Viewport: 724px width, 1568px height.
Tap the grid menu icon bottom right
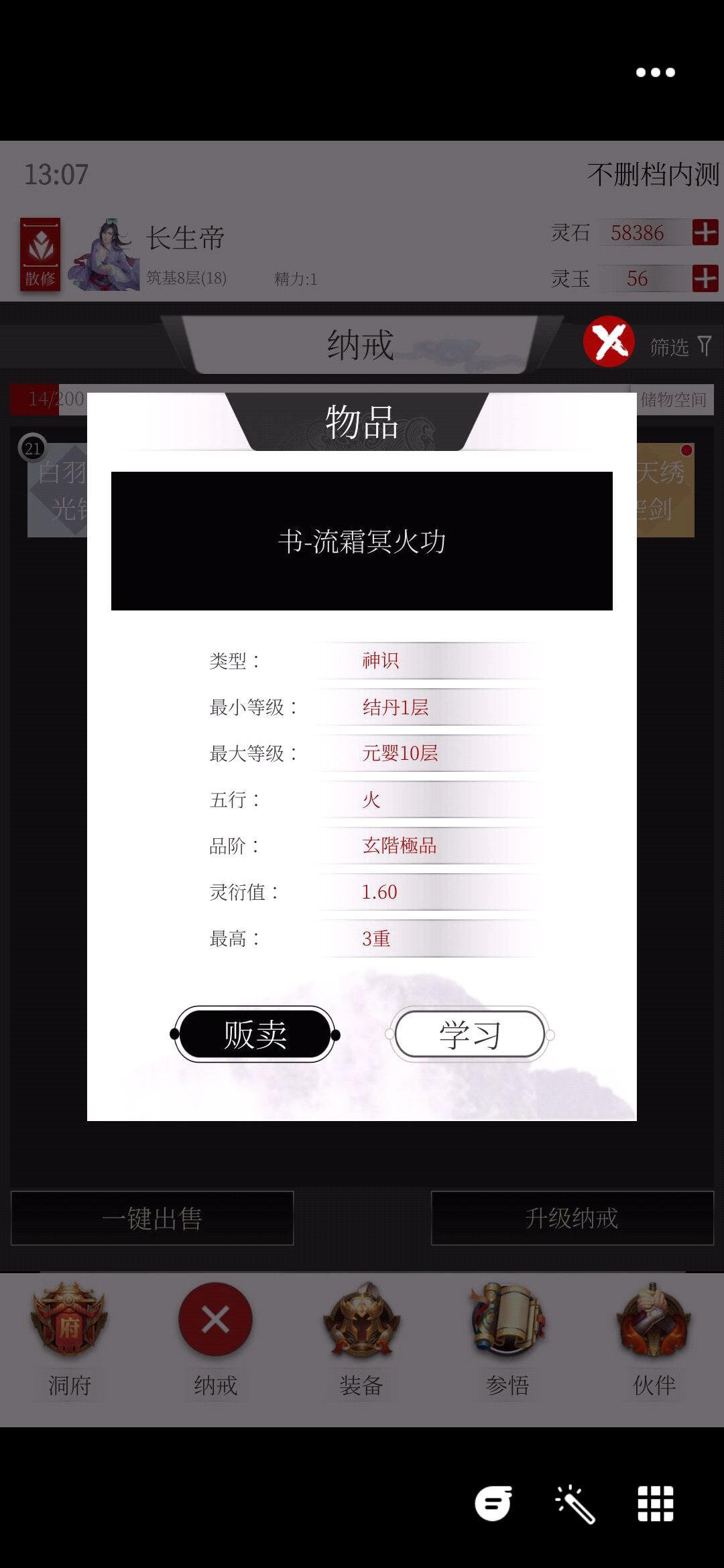[x=656, y=1504]
